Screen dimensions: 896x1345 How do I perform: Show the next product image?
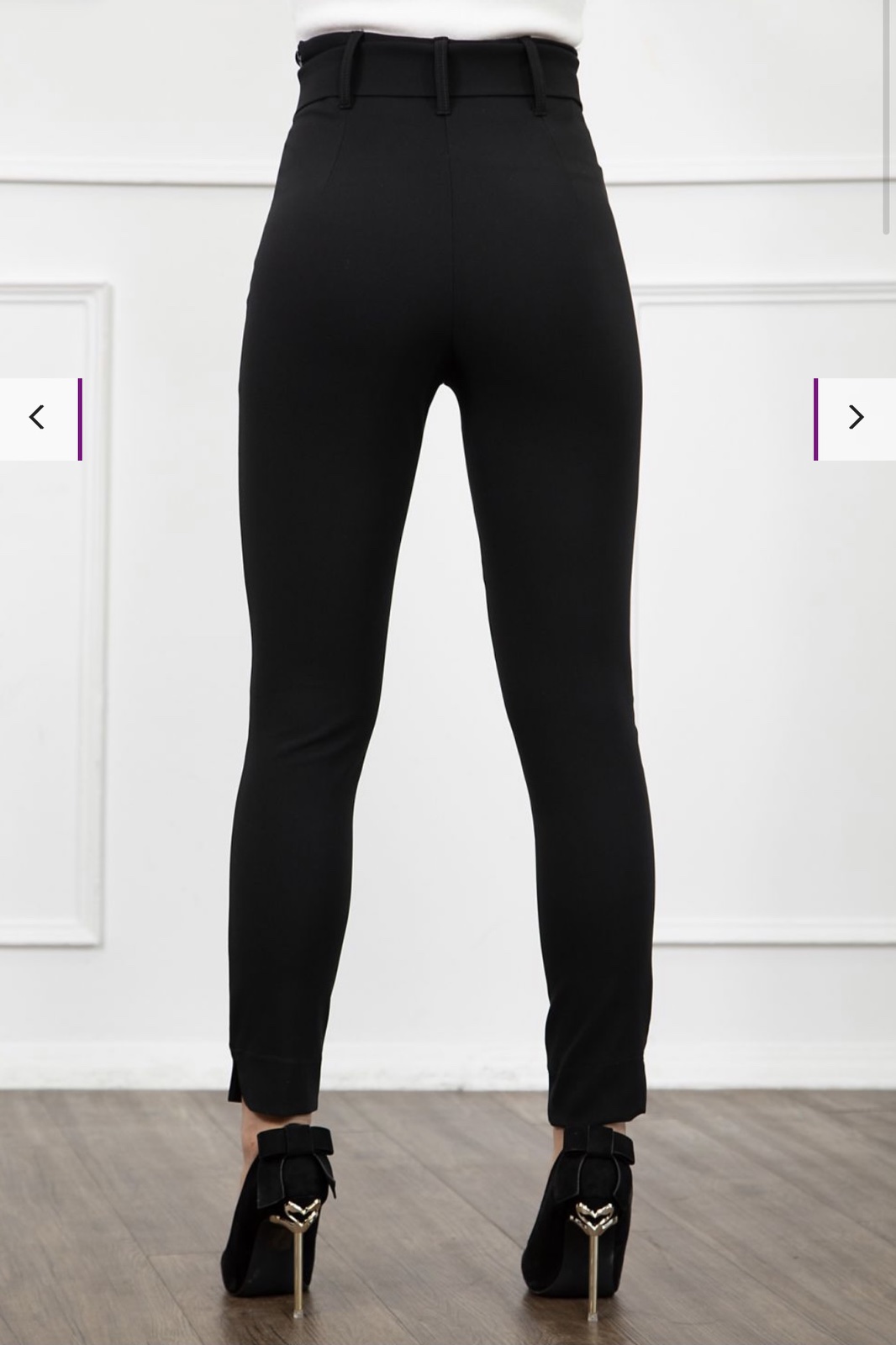click(x=856, y=418)
